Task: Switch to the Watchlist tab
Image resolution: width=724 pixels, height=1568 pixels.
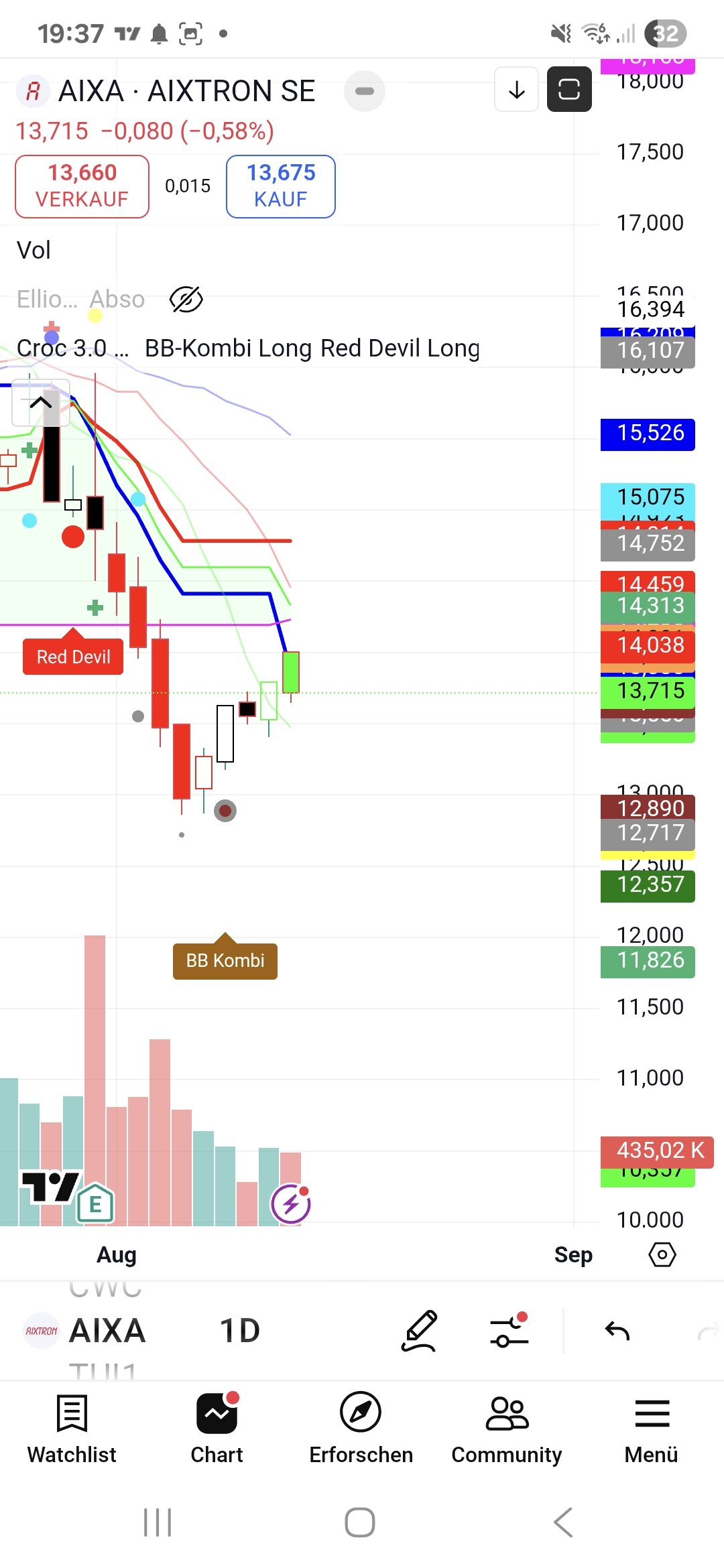Action: pos(72,1427)
